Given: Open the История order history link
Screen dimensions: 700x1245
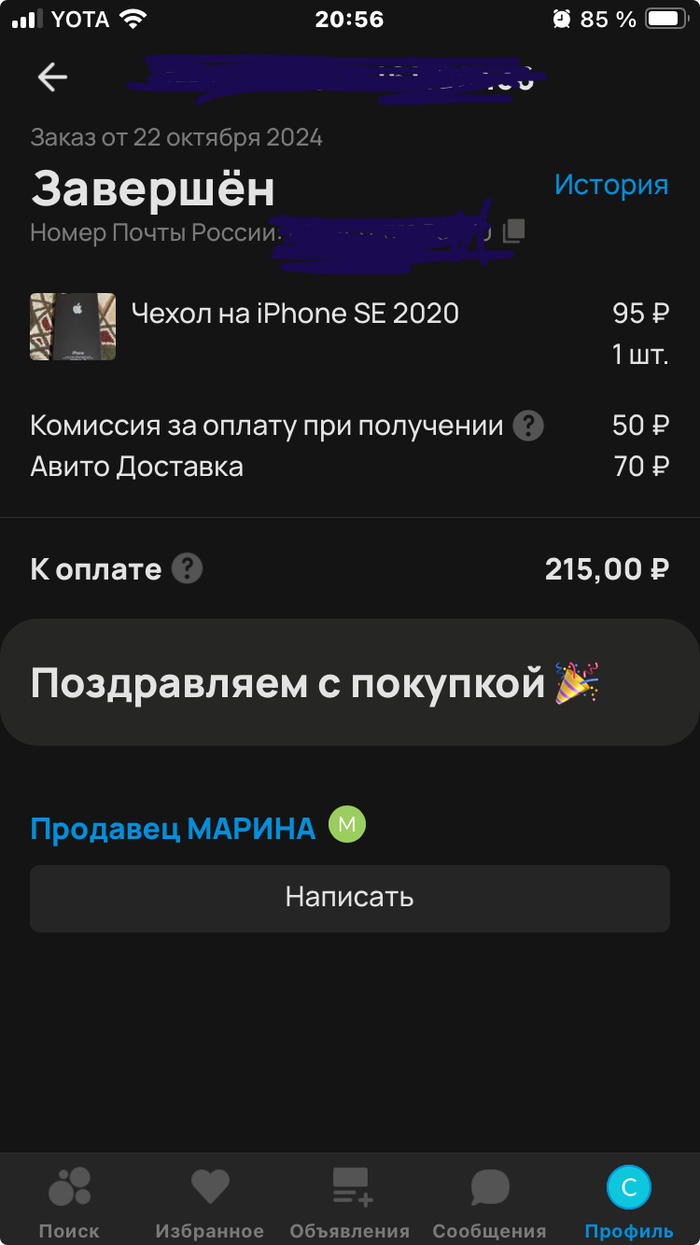Looking at the screenshot, I should 611,185.
